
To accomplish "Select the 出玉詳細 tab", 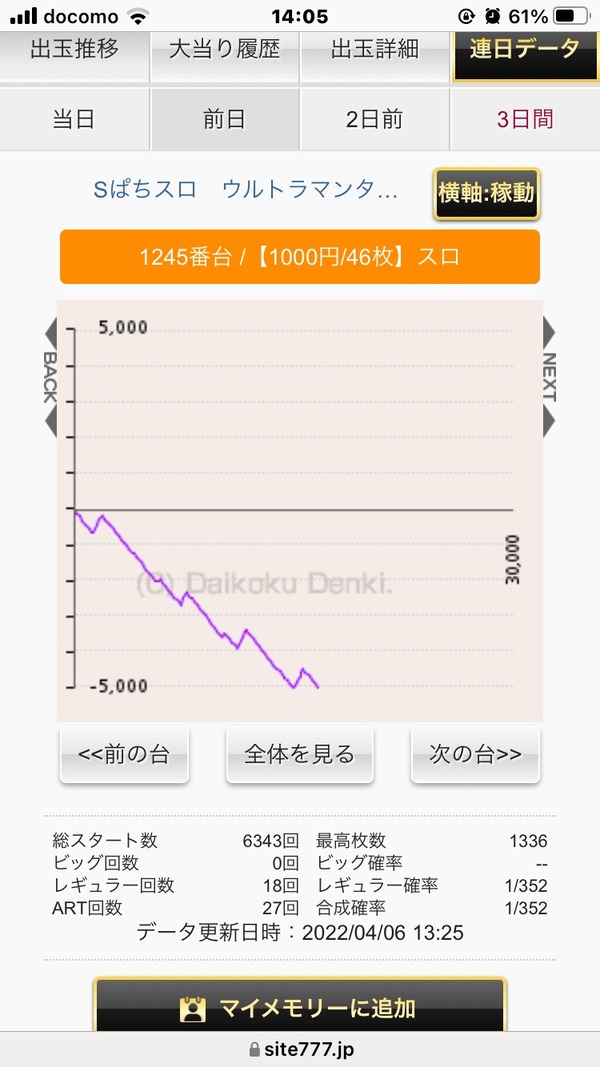I will pos(375,56).
